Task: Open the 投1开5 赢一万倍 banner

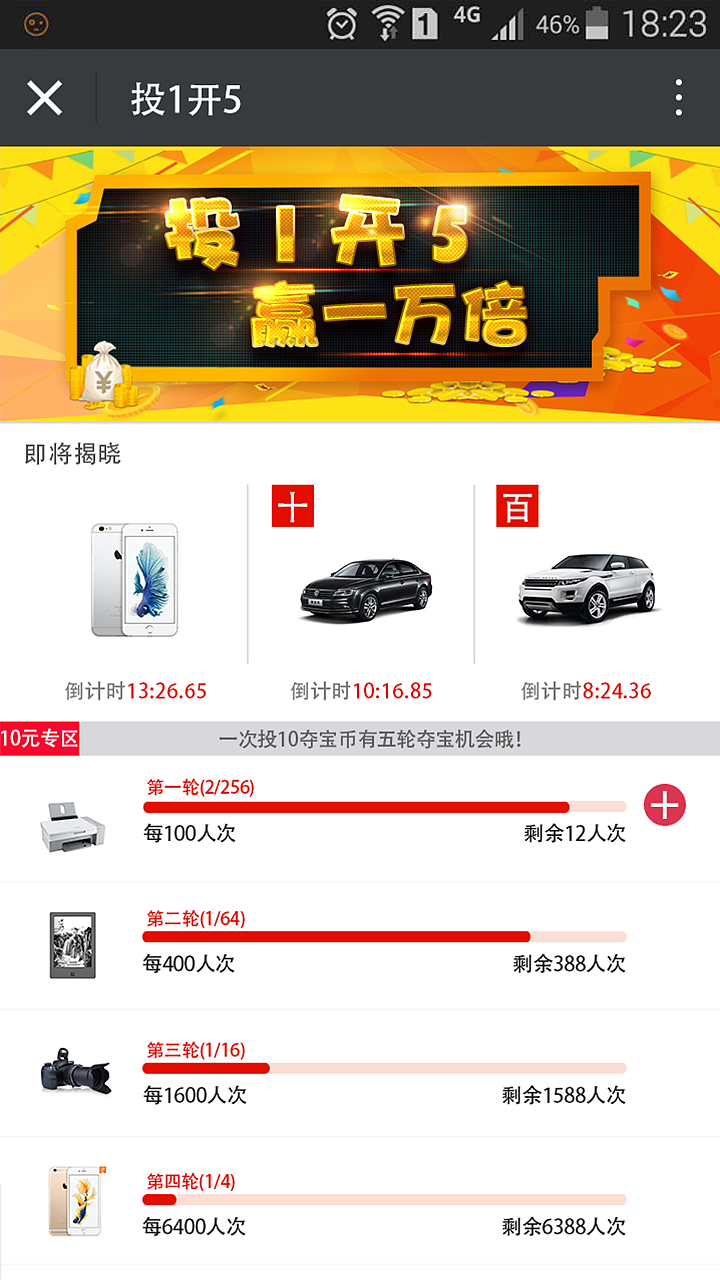Action: [x=360, y=284]
